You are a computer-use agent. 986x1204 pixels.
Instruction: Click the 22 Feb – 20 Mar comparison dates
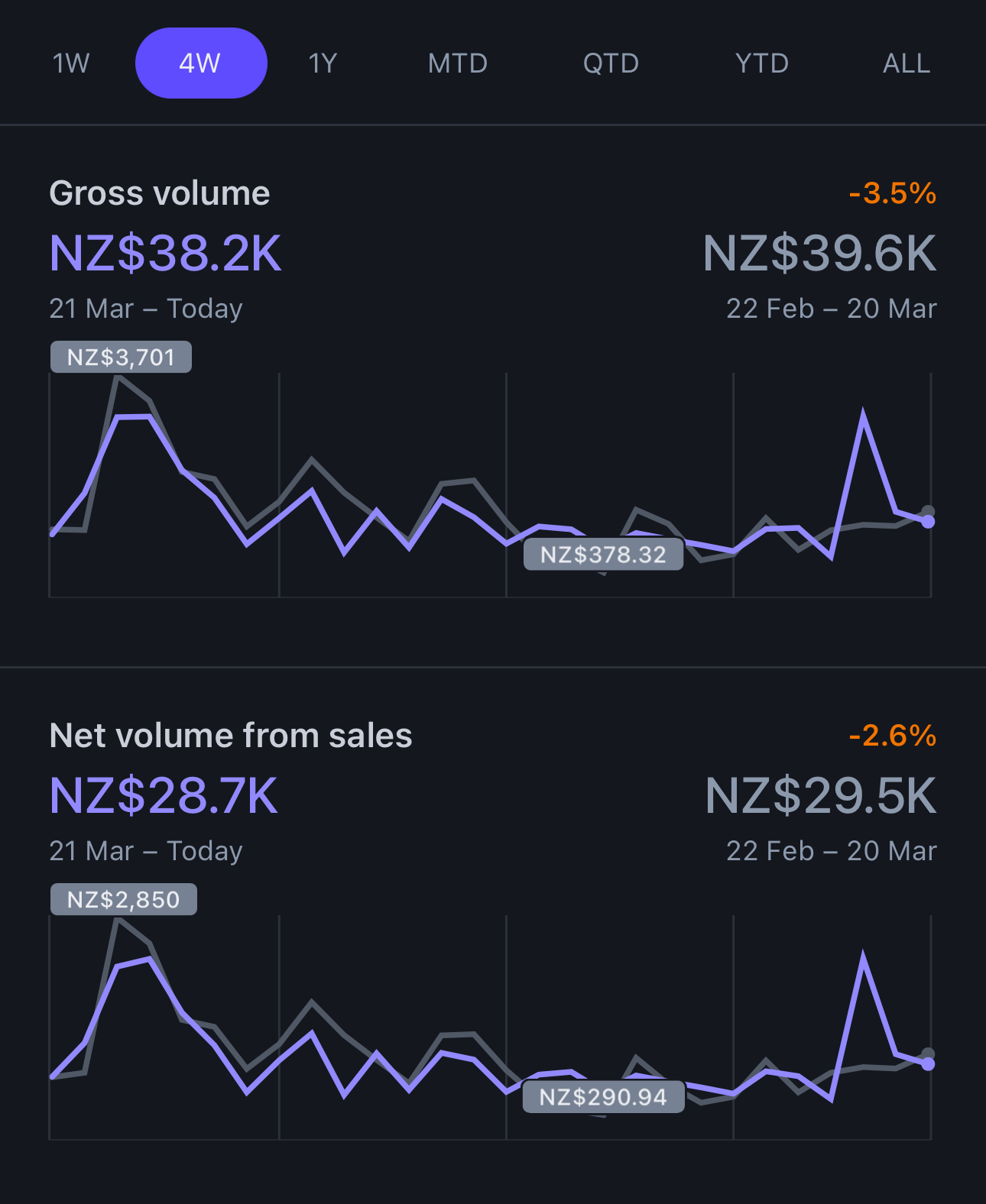point(831,309)
